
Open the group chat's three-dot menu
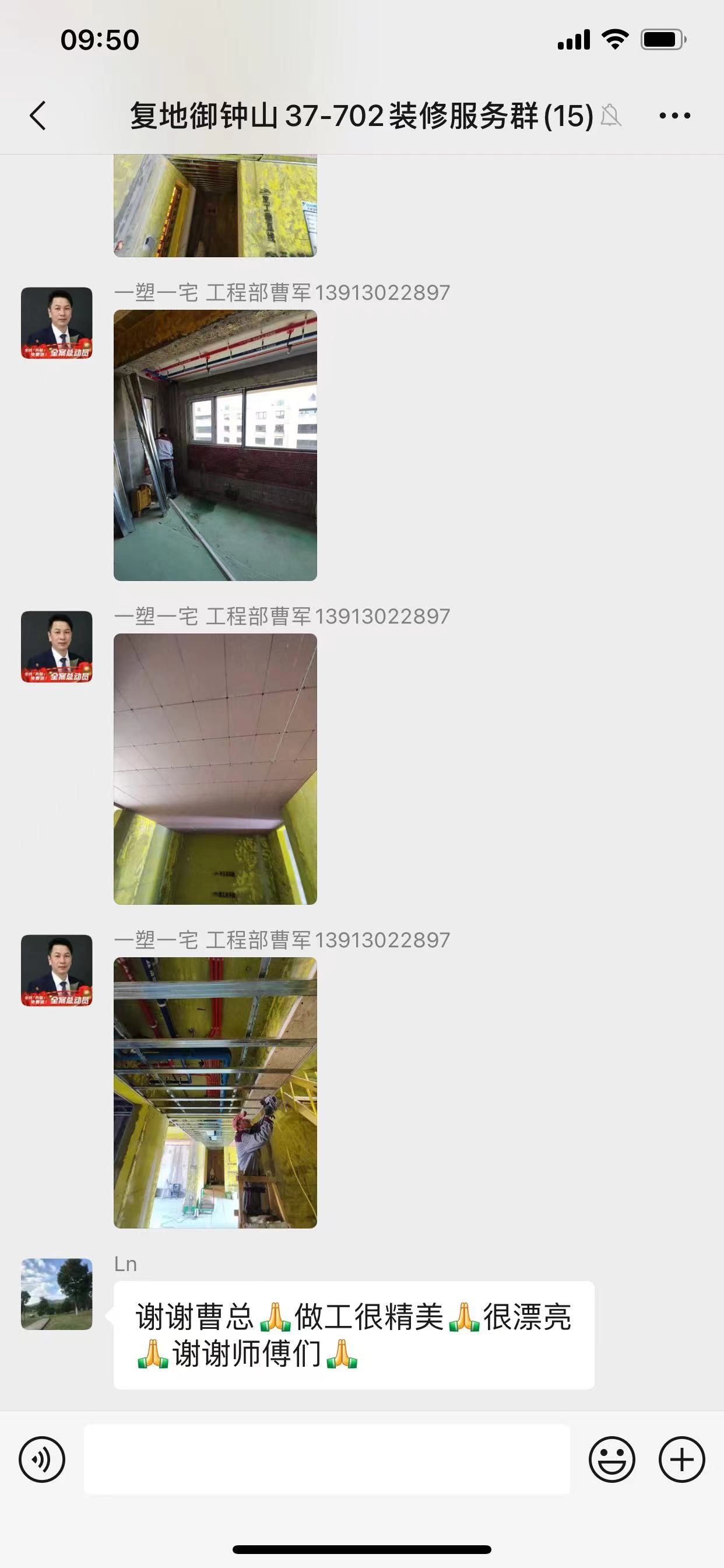click(674, 116)
